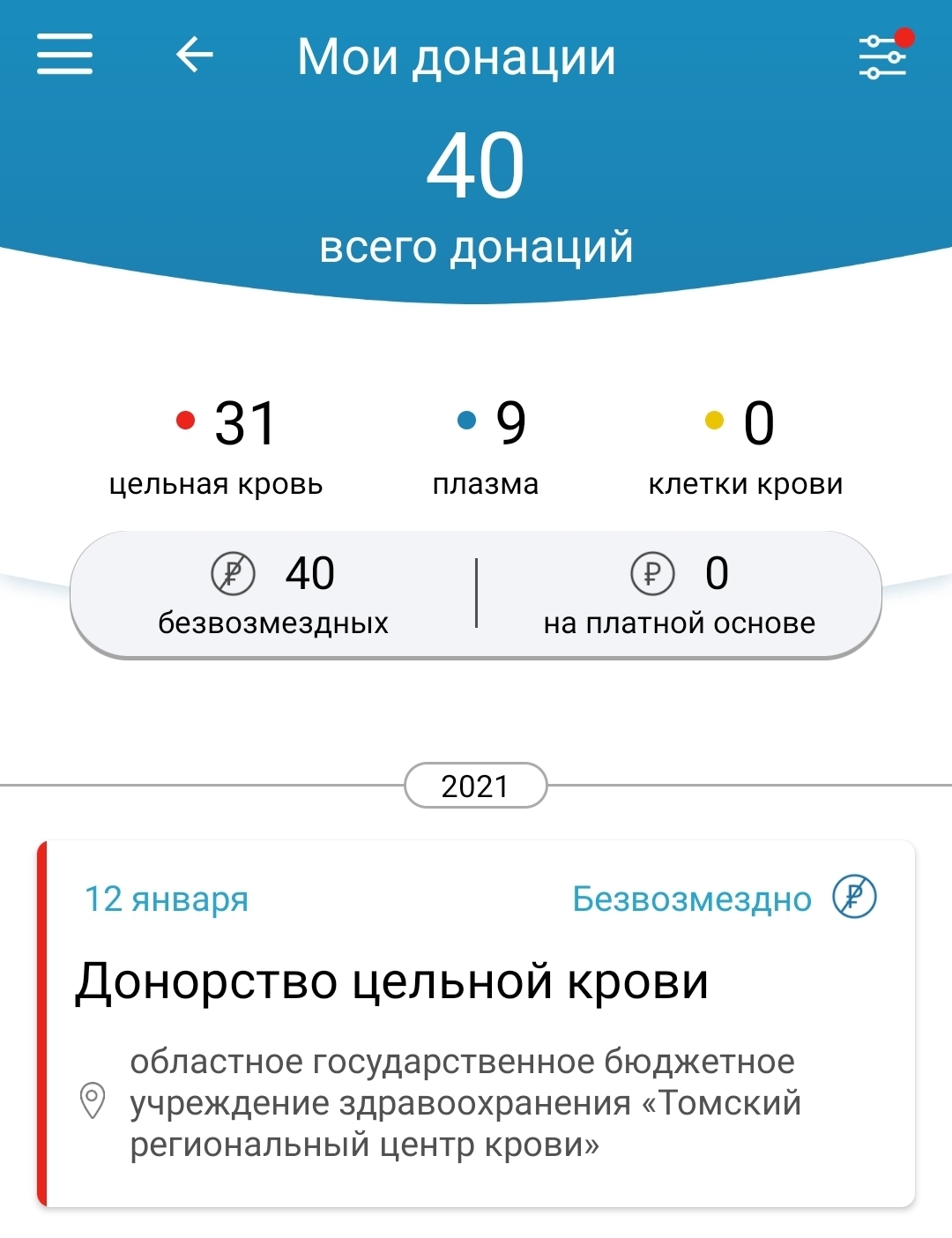Go back using the arrow icon

click(195, 55)
